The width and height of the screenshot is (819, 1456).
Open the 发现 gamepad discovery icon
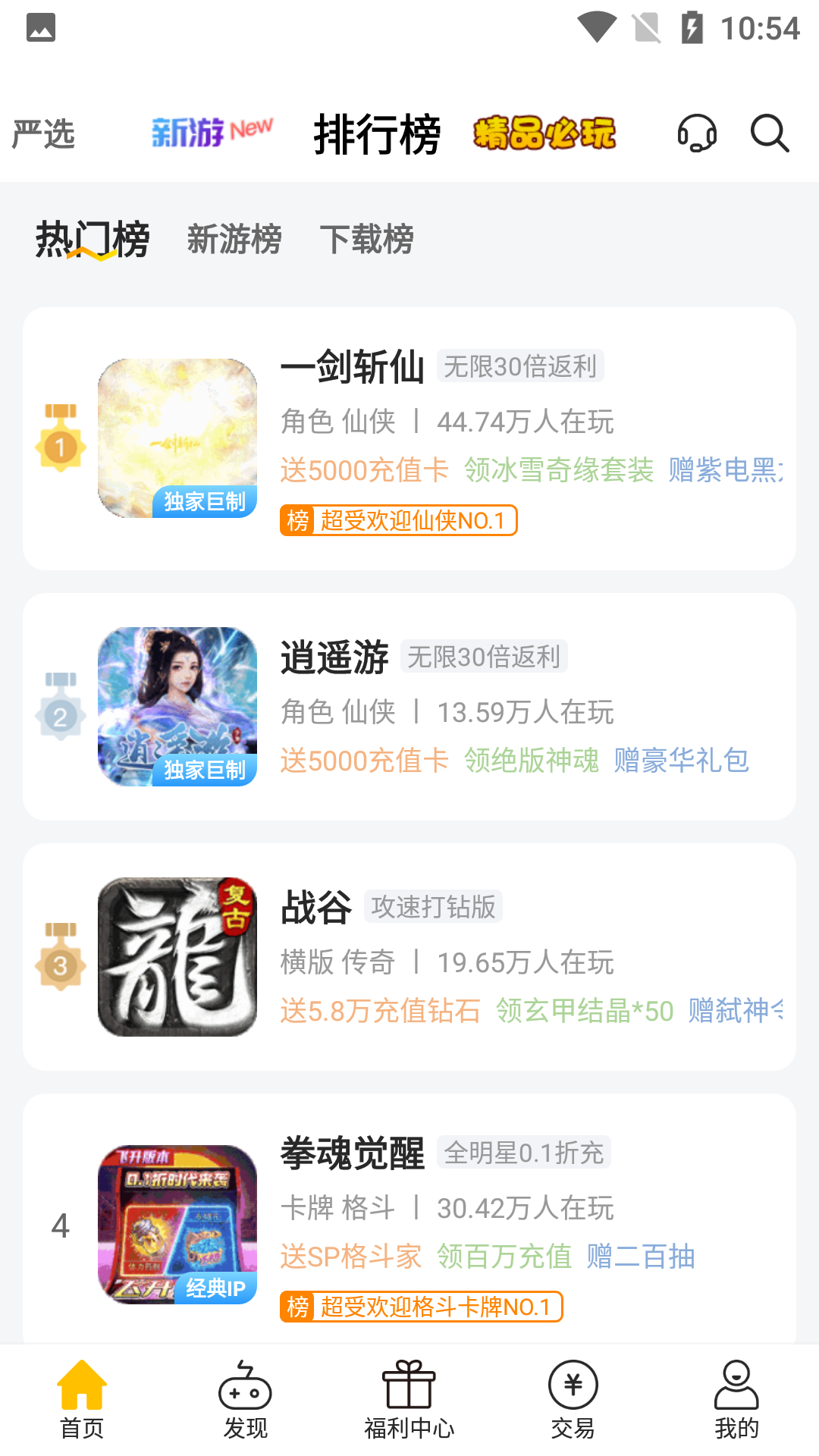246,1399
